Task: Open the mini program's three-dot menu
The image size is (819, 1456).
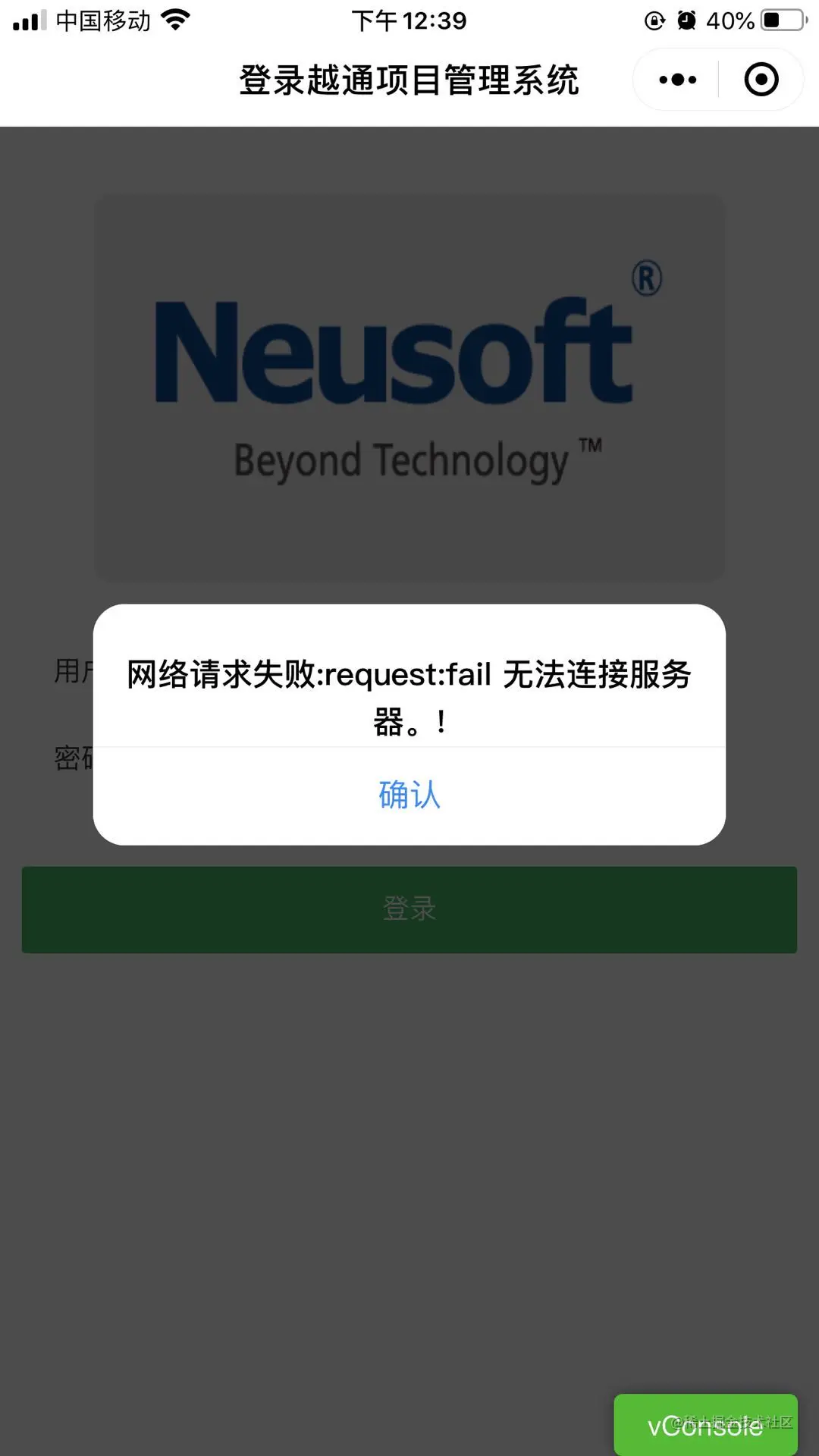Action: (x=677, y=80)
